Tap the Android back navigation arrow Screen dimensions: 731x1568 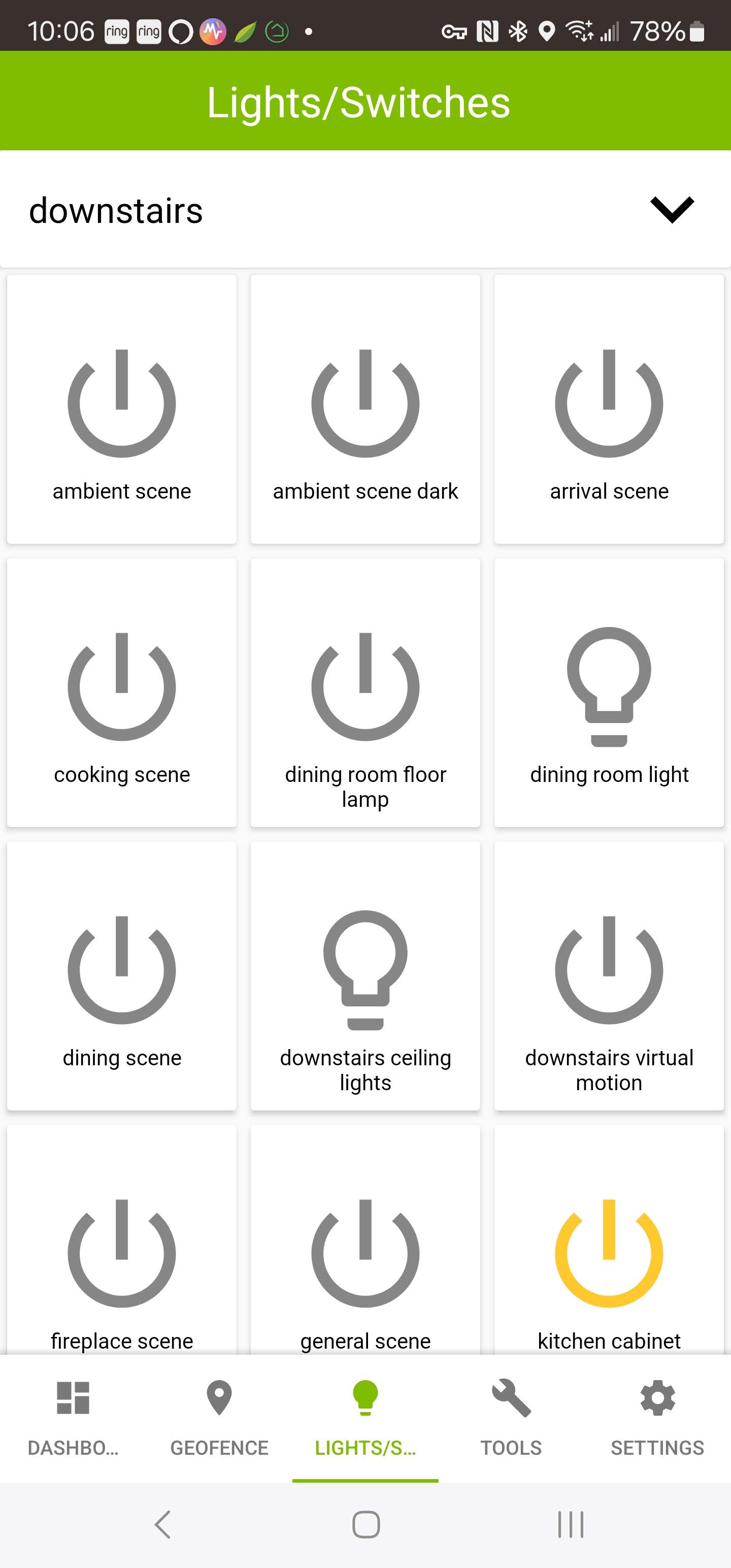coord(161,1525)
